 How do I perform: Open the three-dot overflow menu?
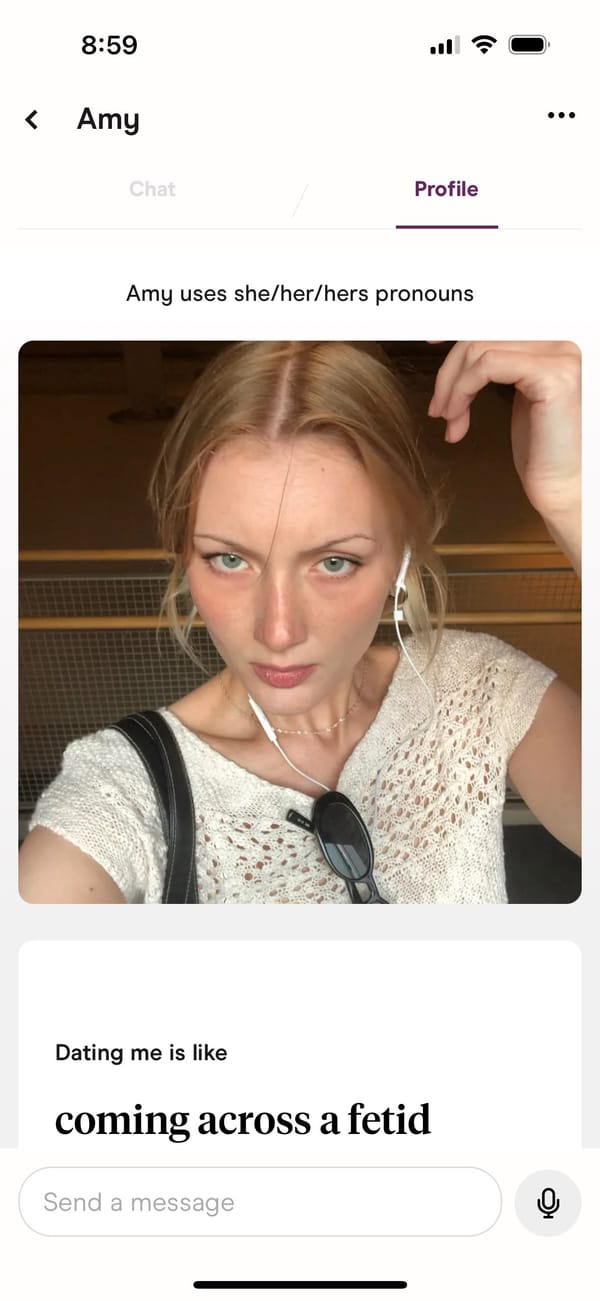pos(561,116)
